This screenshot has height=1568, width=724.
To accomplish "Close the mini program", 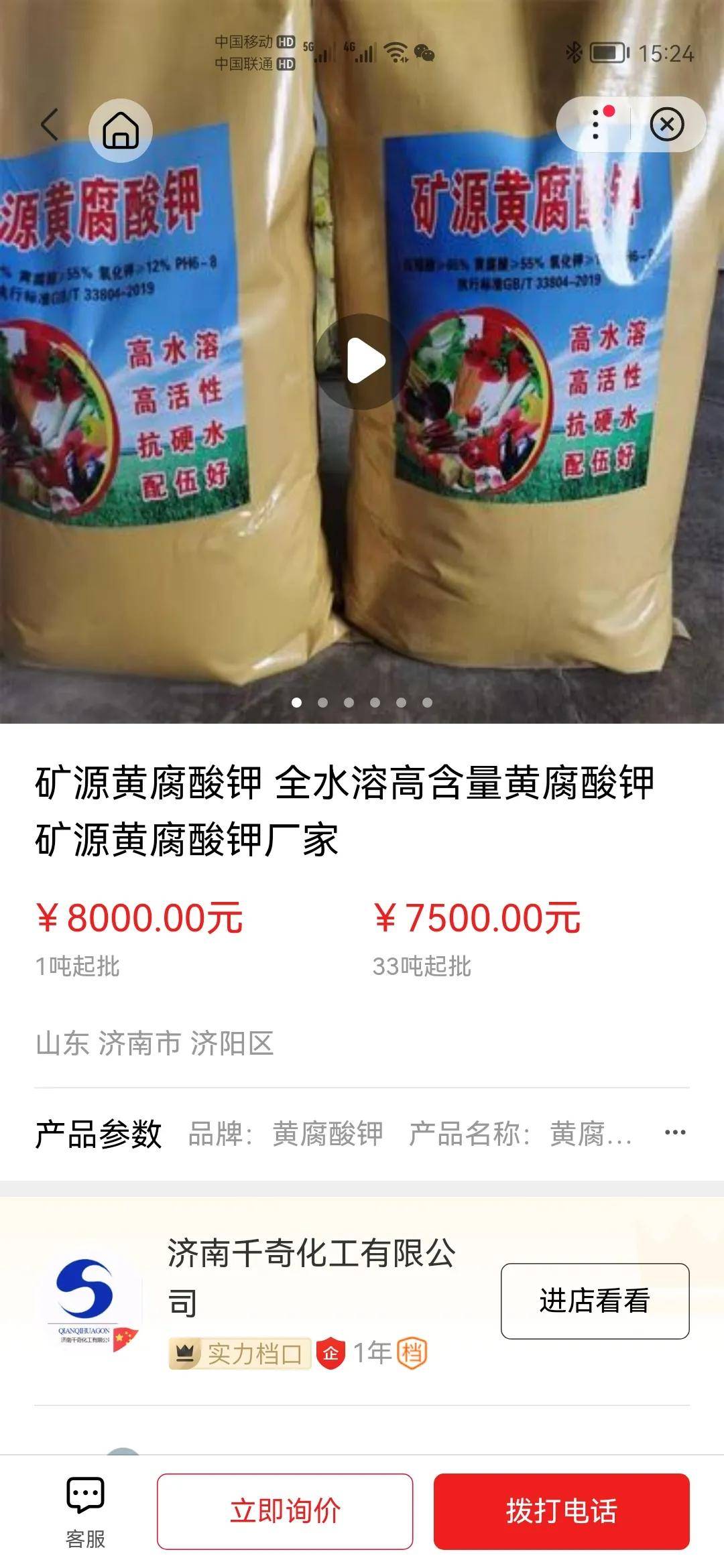I will [667, 125].
